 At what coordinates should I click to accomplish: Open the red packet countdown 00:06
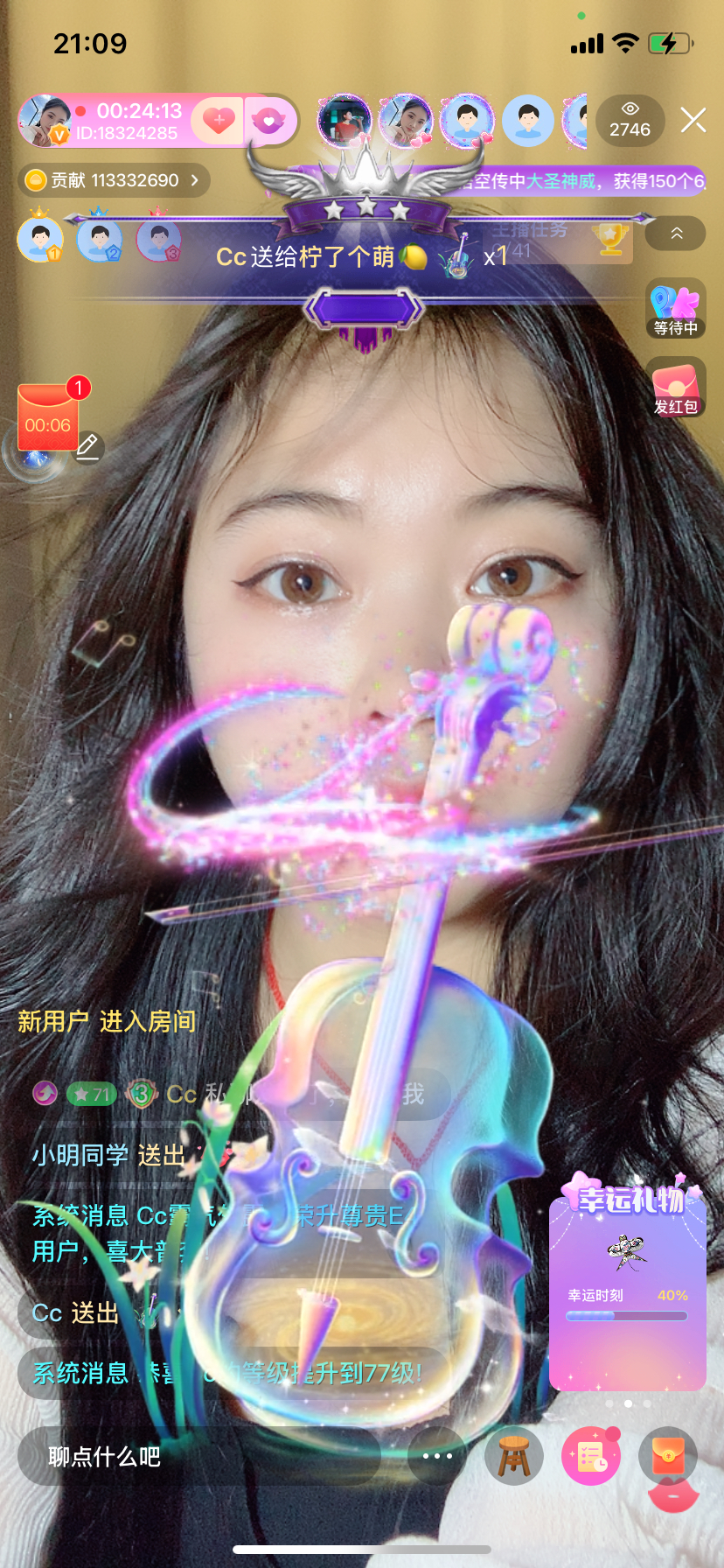coord(48,418)
